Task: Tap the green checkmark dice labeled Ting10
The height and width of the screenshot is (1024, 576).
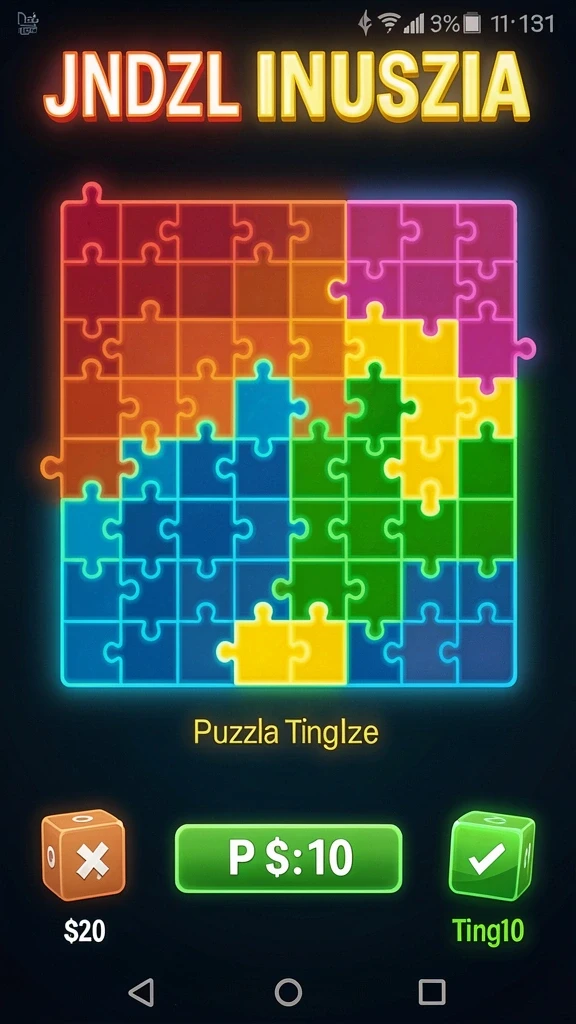Action: pyautogui.click(x=491, y=856)
